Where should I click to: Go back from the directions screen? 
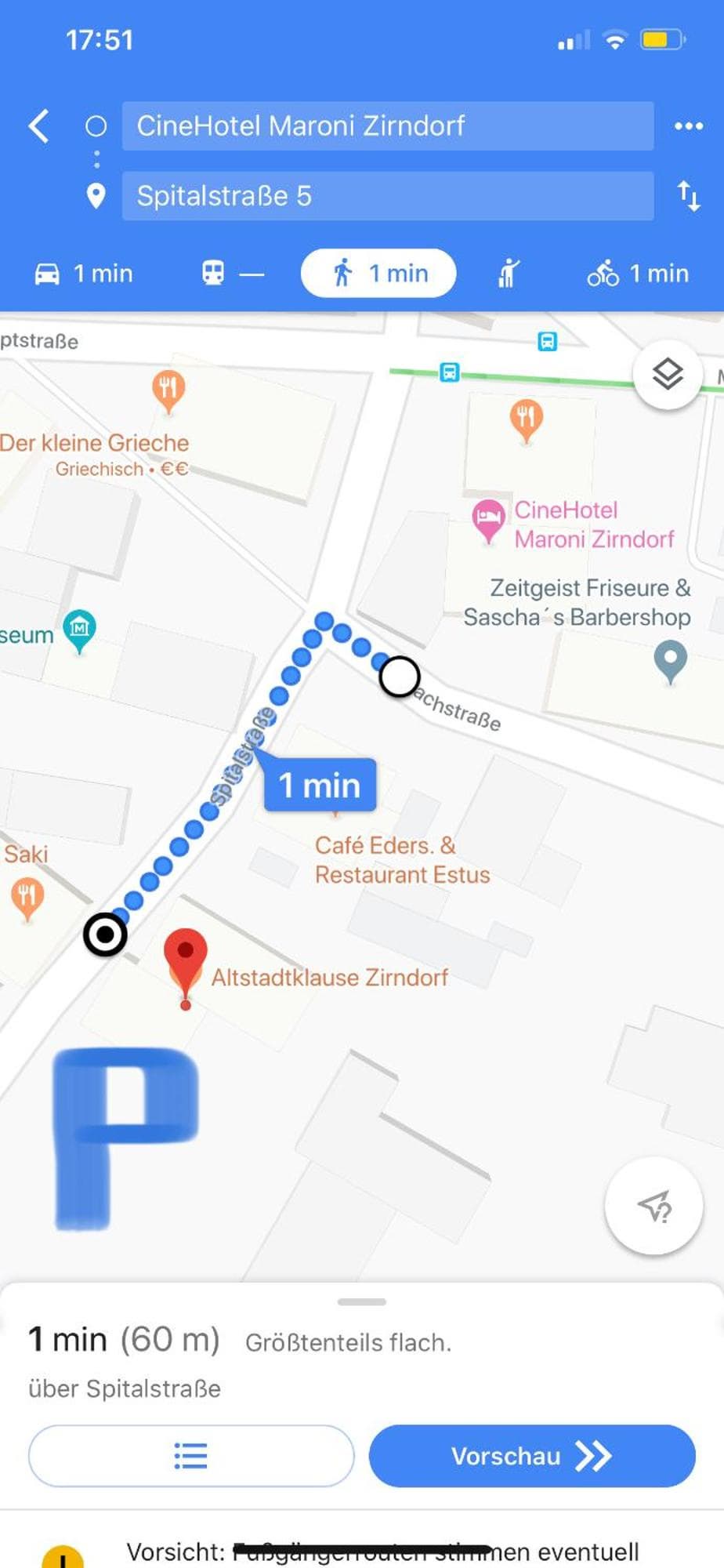tap(39, 126)
